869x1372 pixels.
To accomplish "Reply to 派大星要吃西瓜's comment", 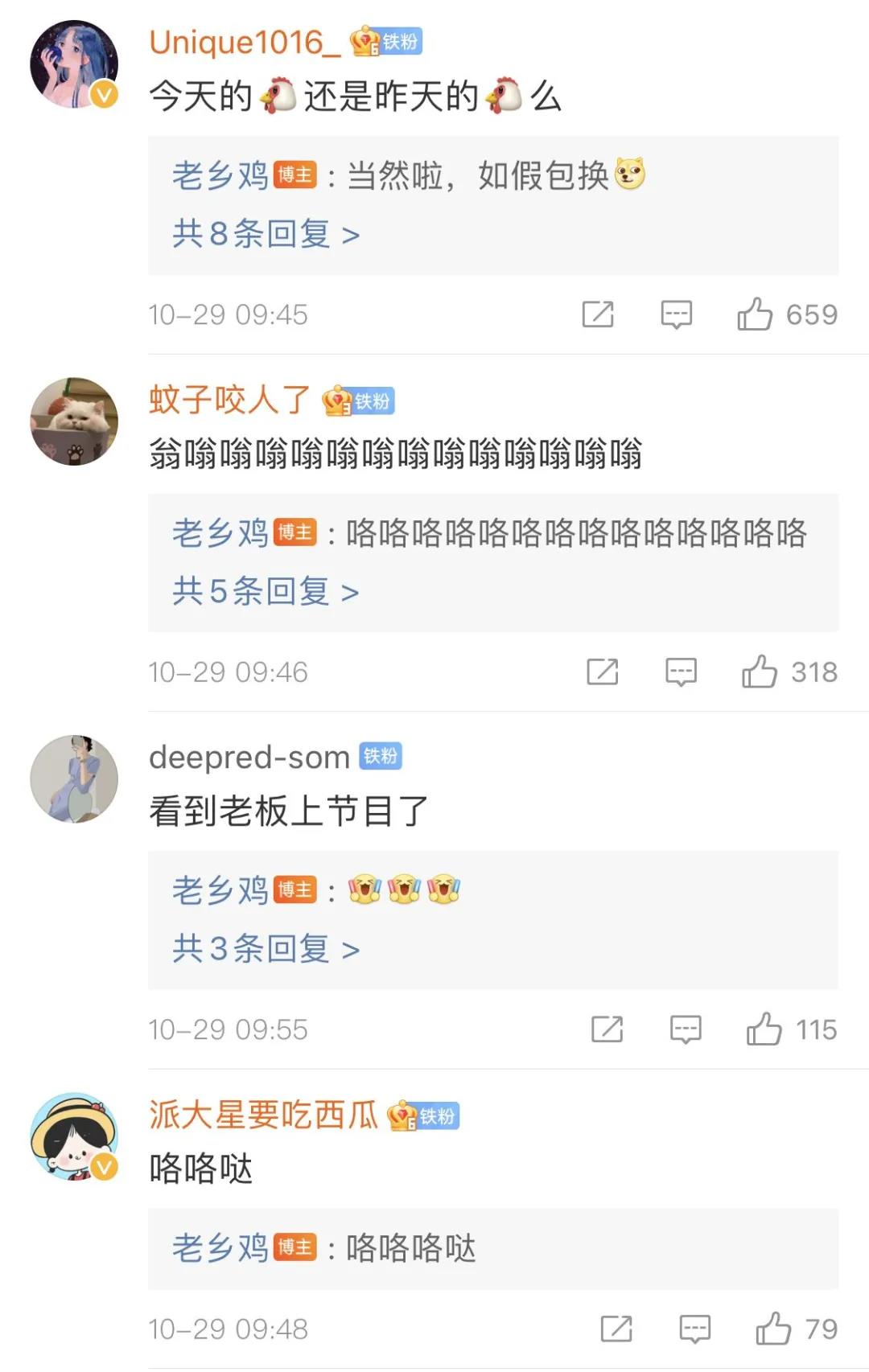I will (x=694, y=1329).
